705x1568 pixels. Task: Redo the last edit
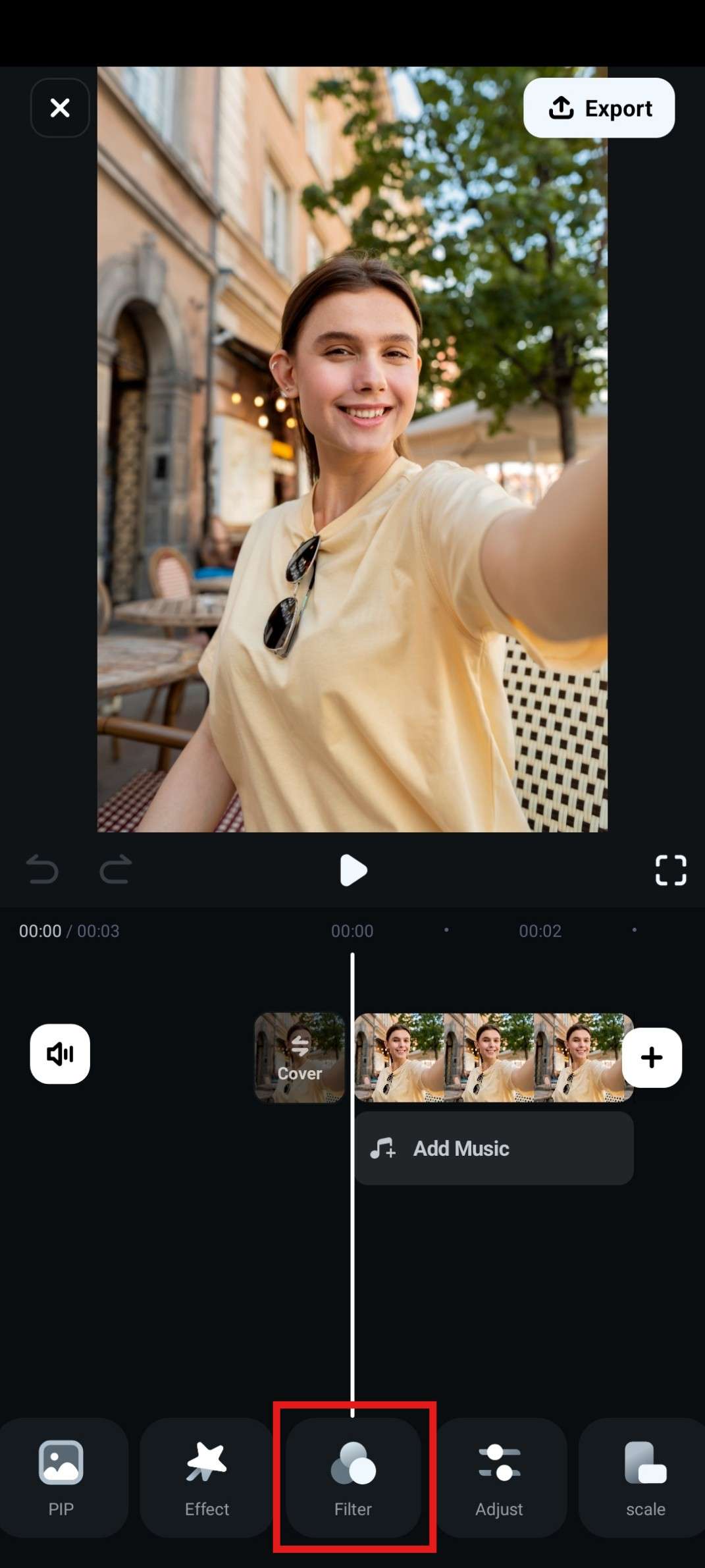click(x=116, y=870)
